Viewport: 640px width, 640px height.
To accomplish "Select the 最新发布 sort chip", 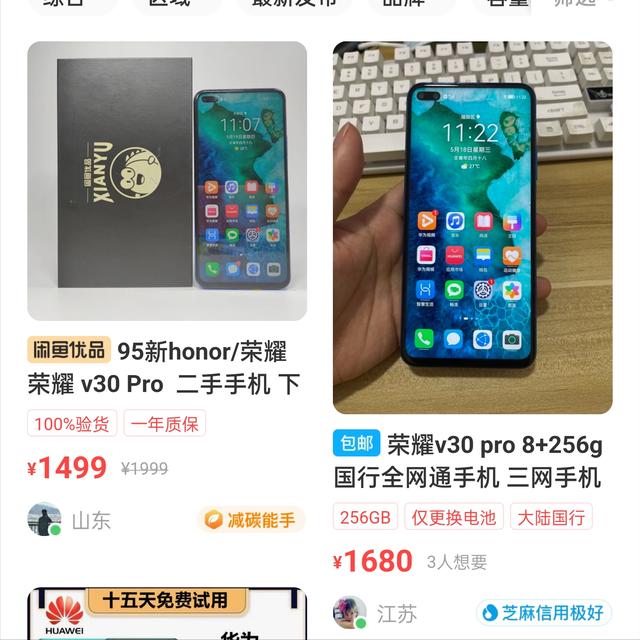I will 293,5.
